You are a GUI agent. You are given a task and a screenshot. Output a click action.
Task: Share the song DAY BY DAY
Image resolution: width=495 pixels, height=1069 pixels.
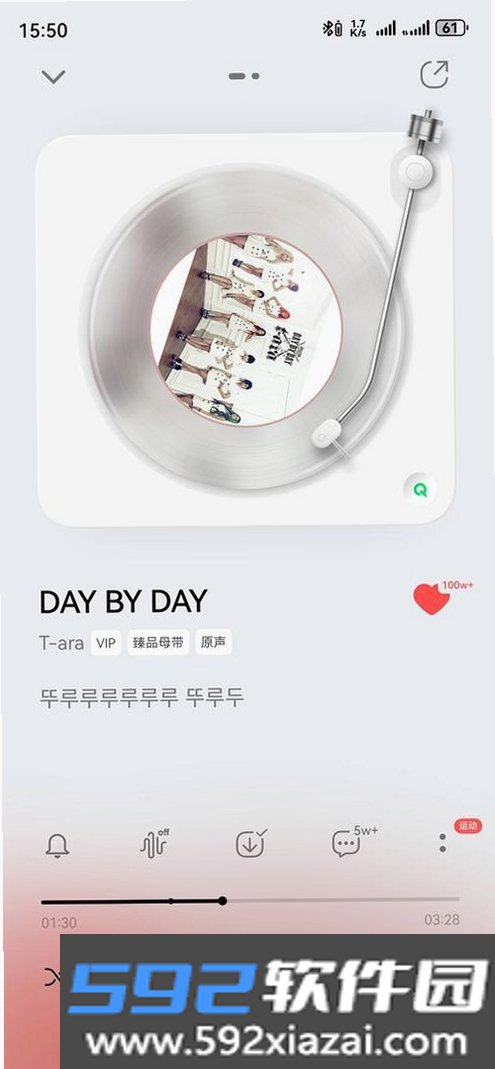[x=434, y=75]
